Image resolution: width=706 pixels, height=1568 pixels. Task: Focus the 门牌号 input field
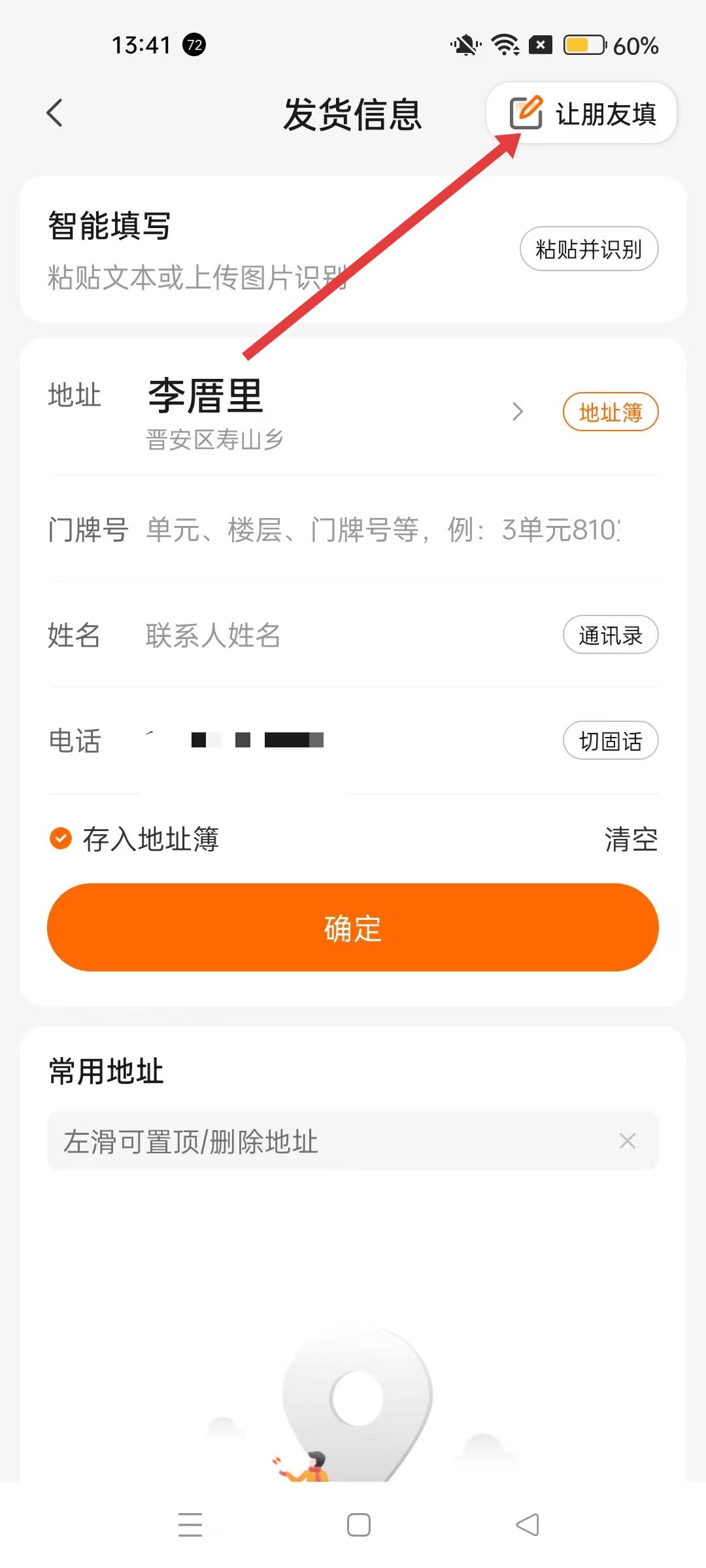coord(382,529)
